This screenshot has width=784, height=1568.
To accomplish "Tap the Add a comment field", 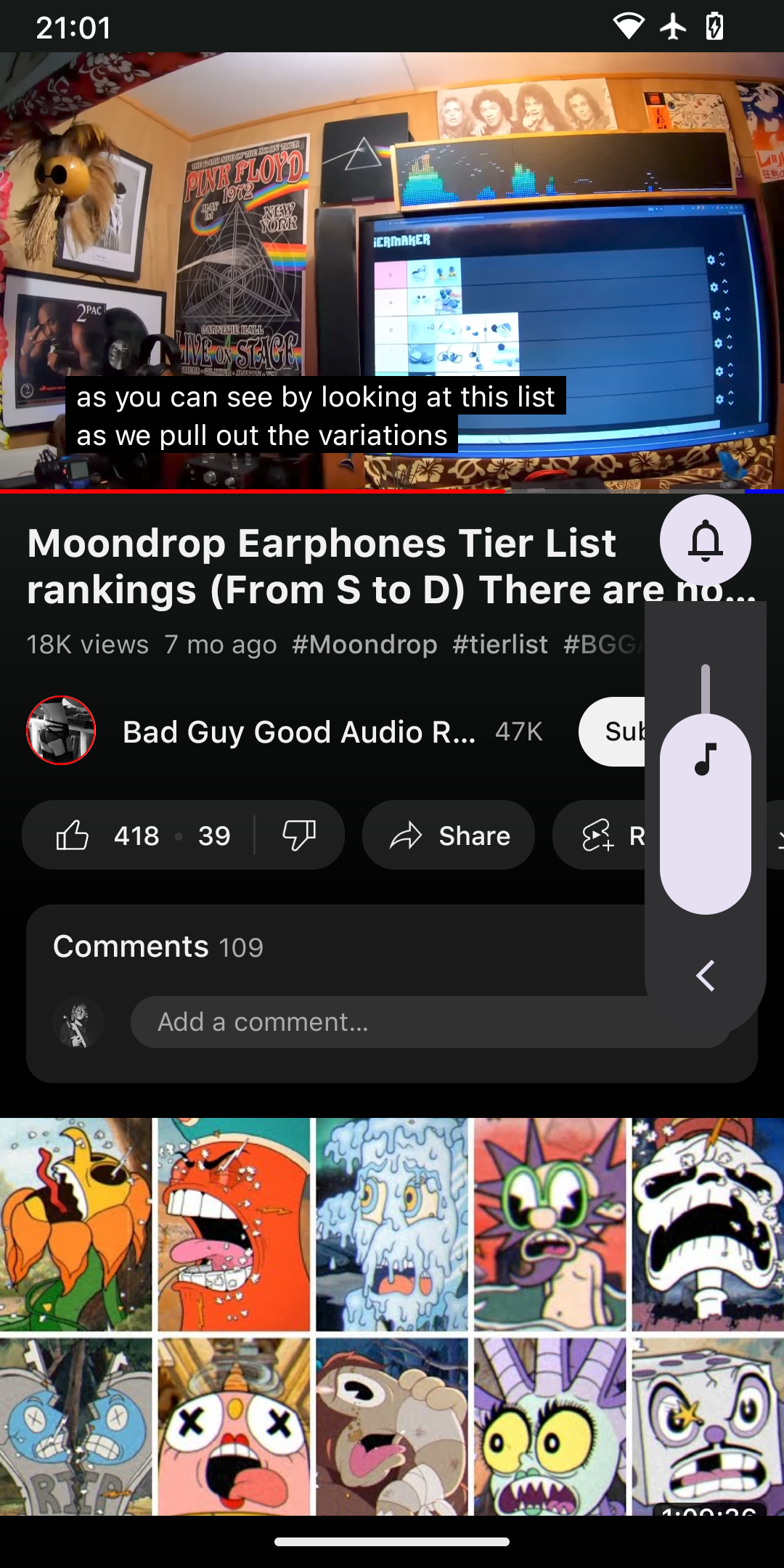I will (x=363, y=1021).
